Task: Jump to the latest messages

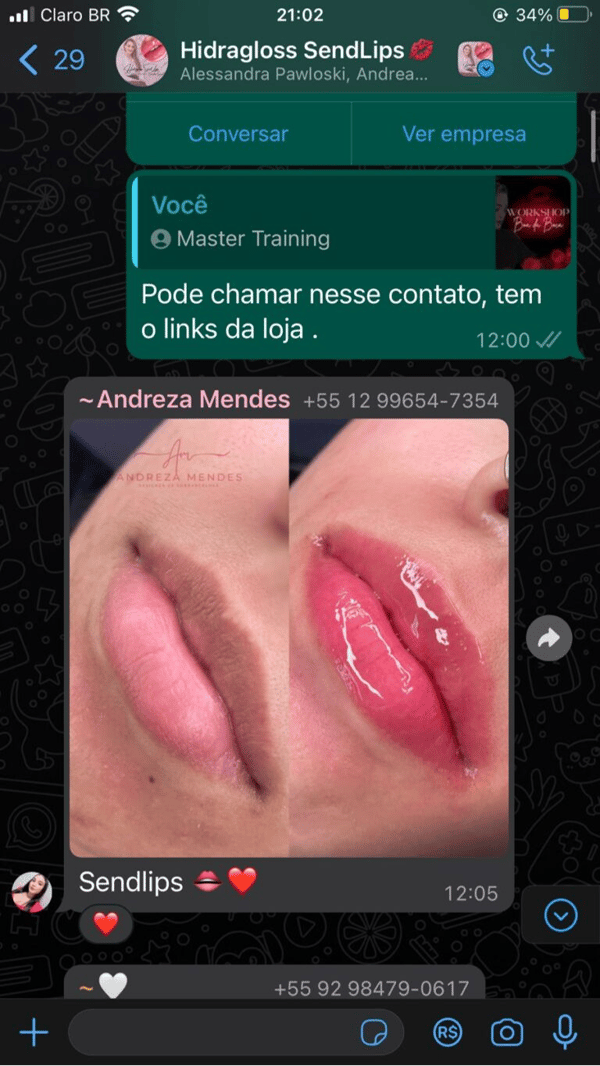Action: click(561, 914)
